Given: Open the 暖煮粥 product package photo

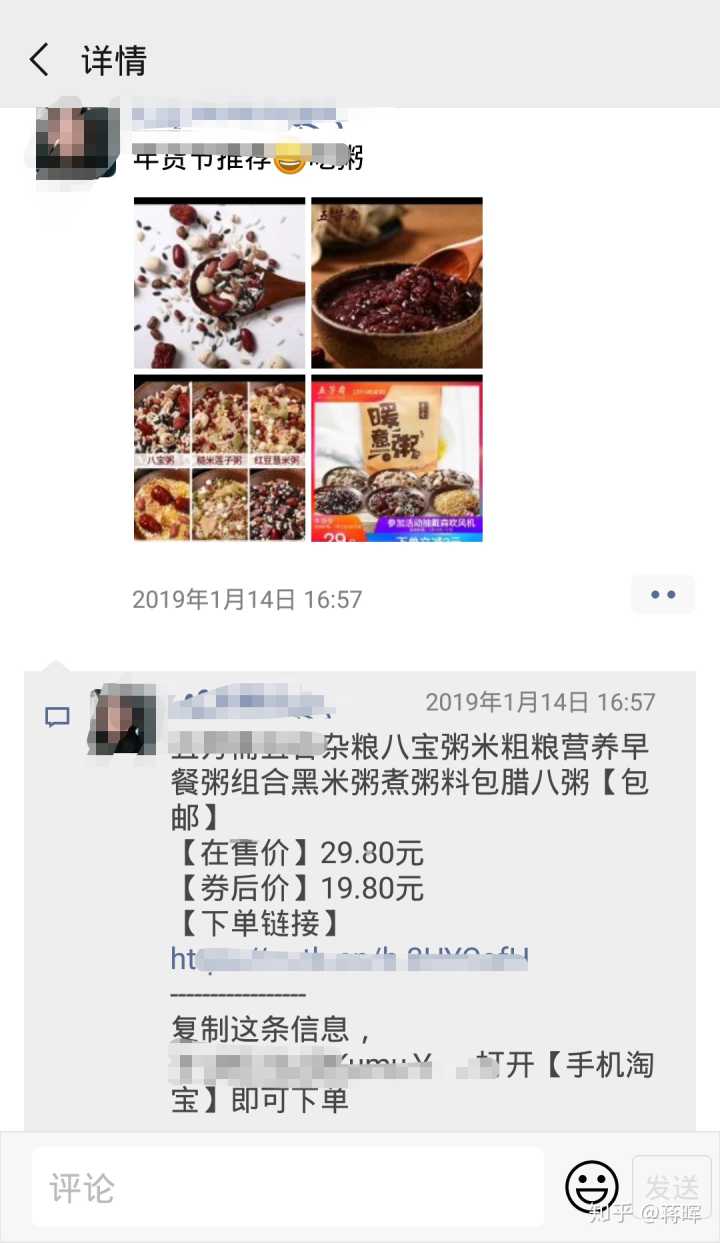Looking at the screenshot, I should (397, 458).
